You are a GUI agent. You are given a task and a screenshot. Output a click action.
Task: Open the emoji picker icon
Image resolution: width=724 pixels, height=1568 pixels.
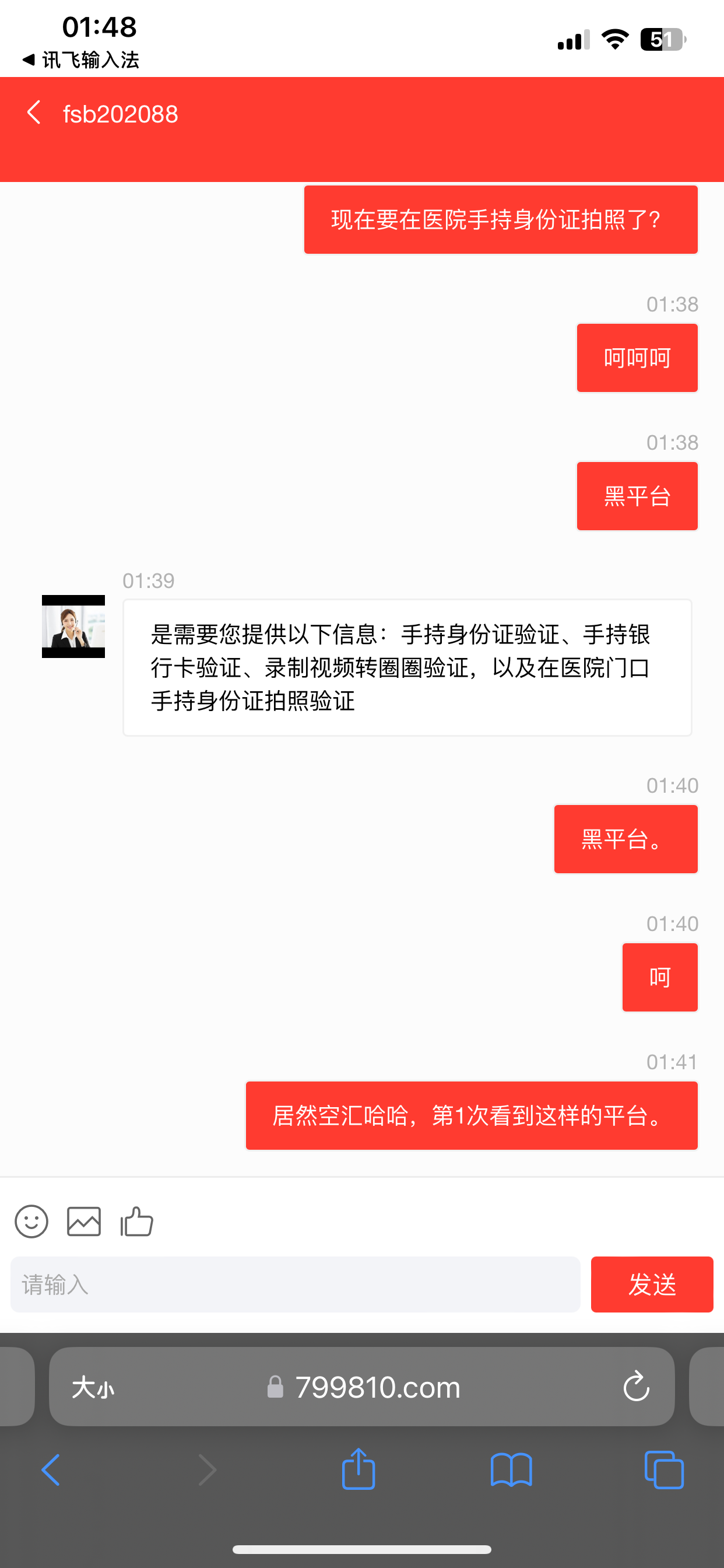click(31, 1221)
